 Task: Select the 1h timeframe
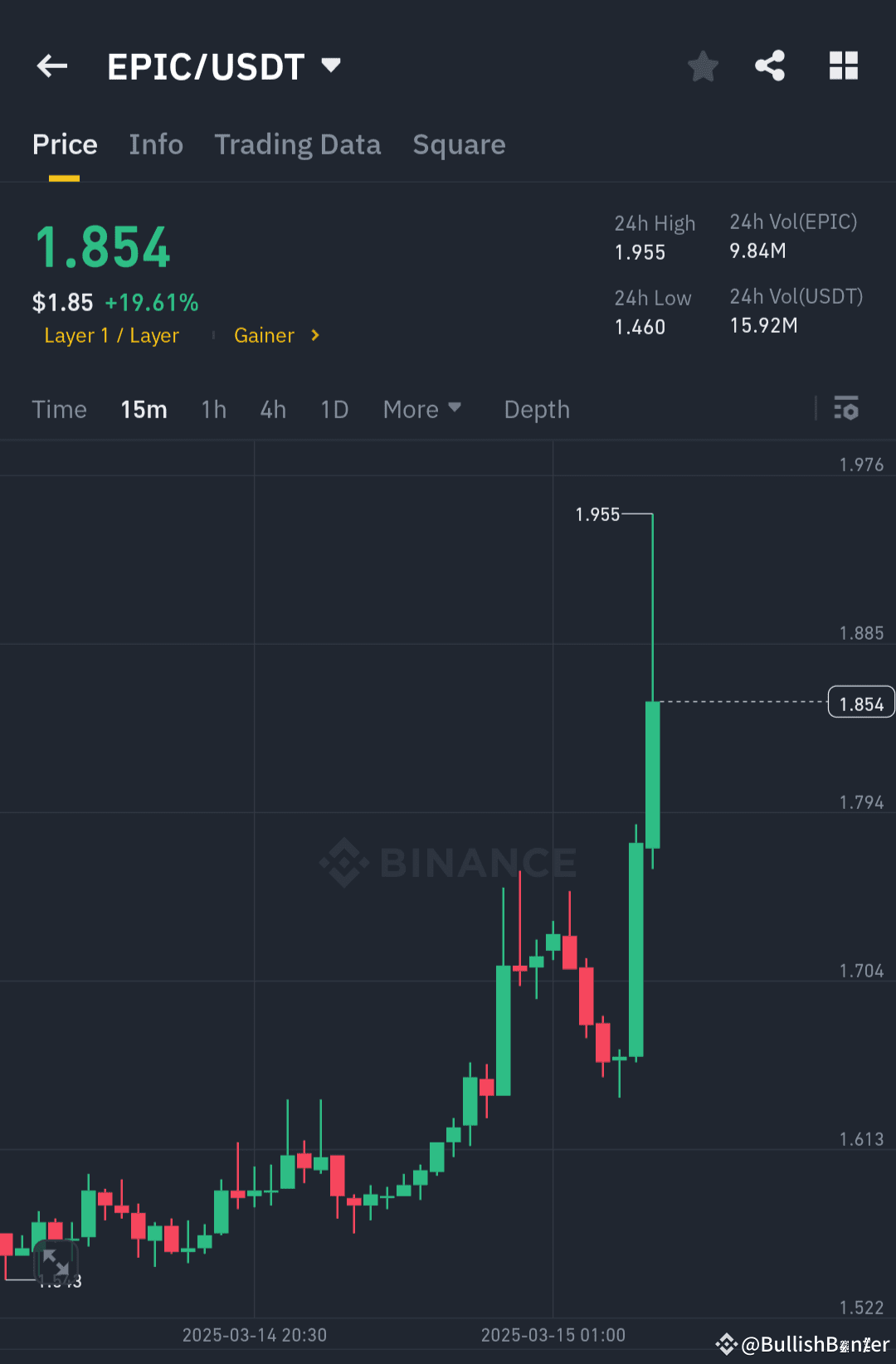(x=213, y=408)
